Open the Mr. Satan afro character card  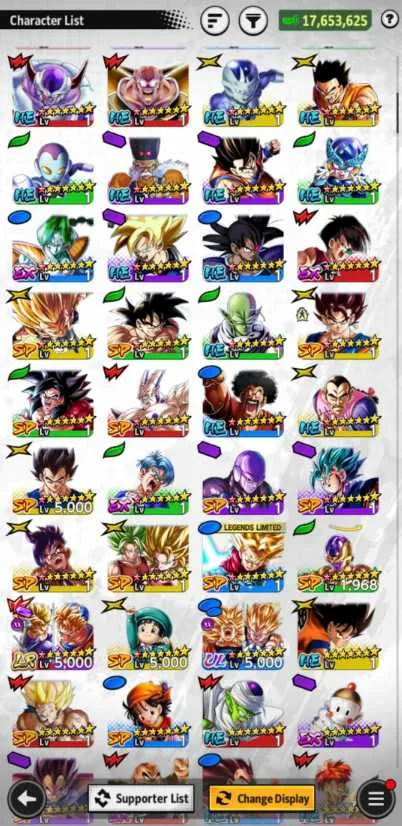coord(243,402)
